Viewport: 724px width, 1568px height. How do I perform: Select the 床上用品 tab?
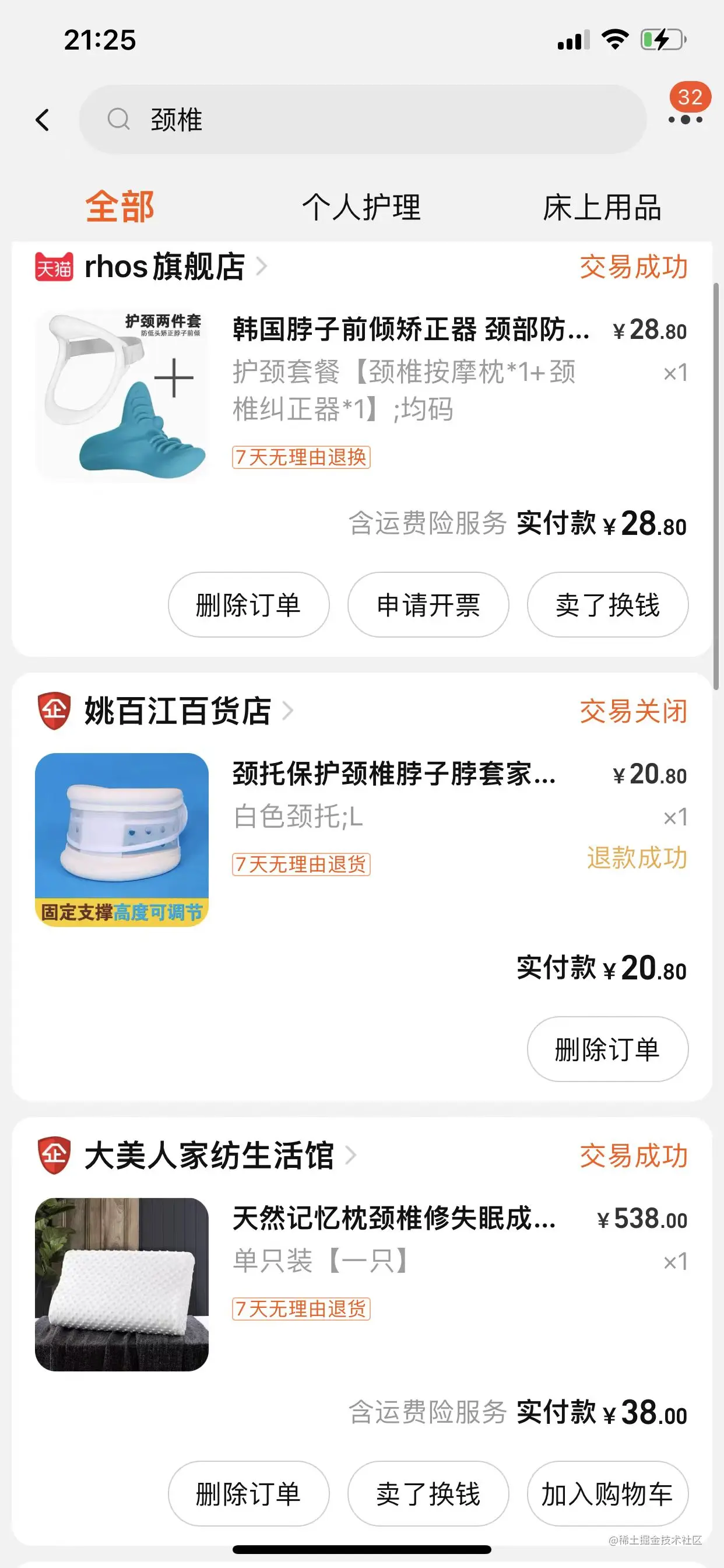602,207
